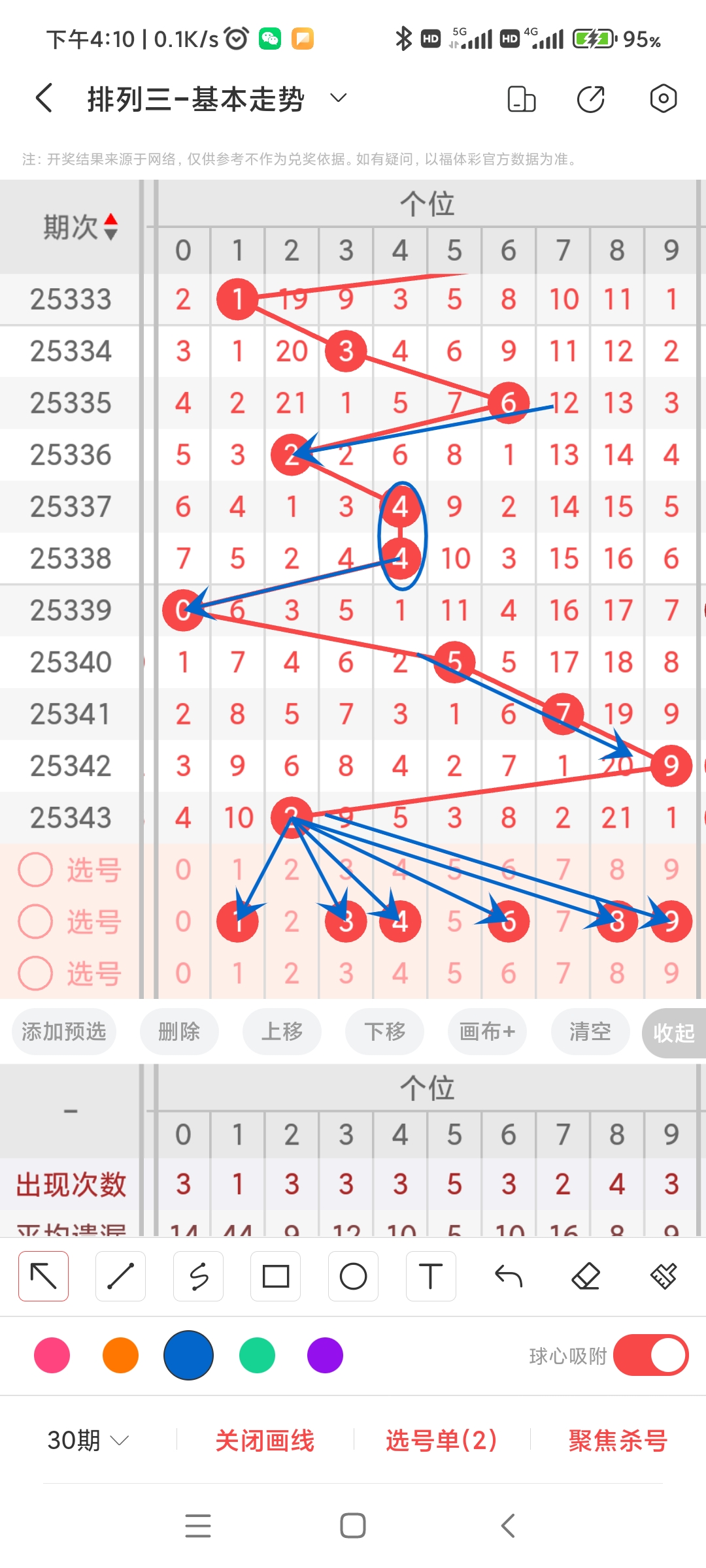Image resolution: width=706 pixels, height=1568 pixels.
Task: Select the eraser tool
Action: (x=586, y=1275)
